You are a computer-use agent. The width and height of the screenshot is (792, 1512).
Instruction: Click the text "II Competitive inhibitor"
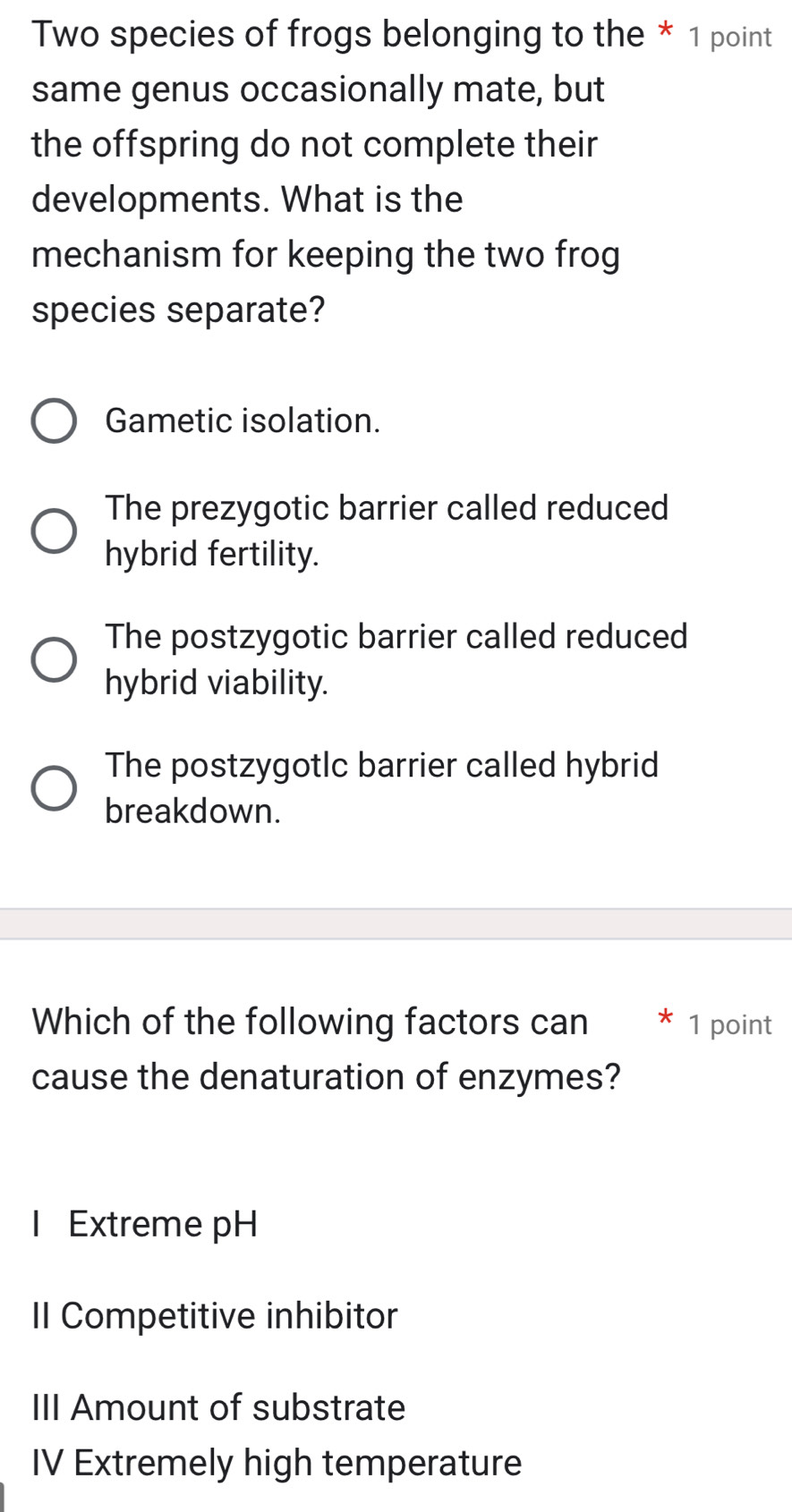pyautogui.click(x=213, y=1315)
